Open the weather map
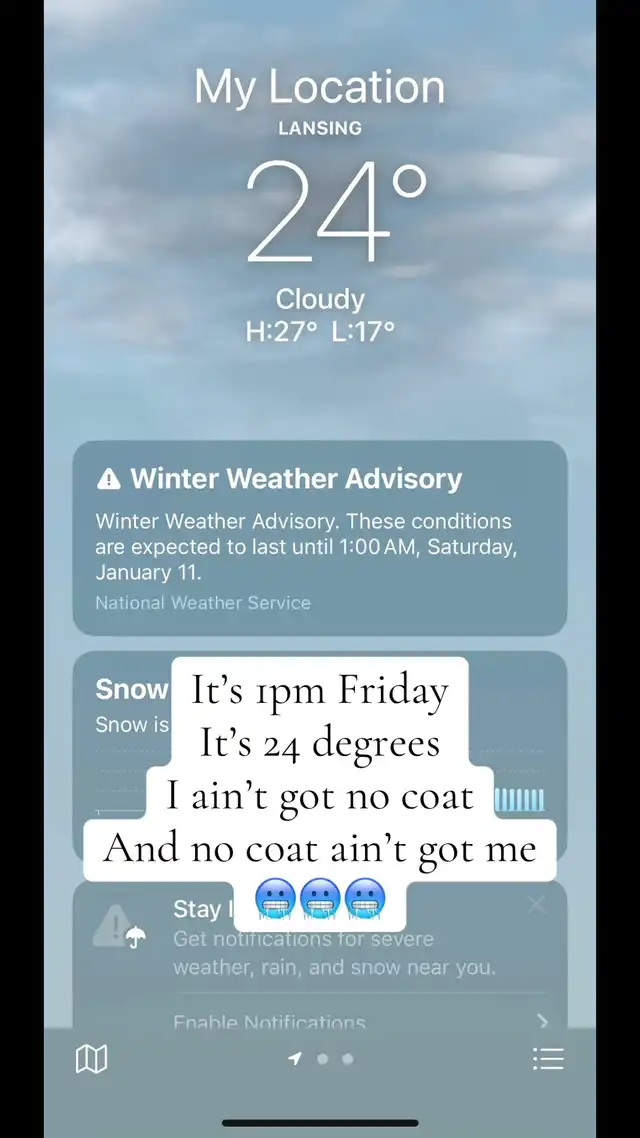 pyautogui.click(x=91, y=1059)
